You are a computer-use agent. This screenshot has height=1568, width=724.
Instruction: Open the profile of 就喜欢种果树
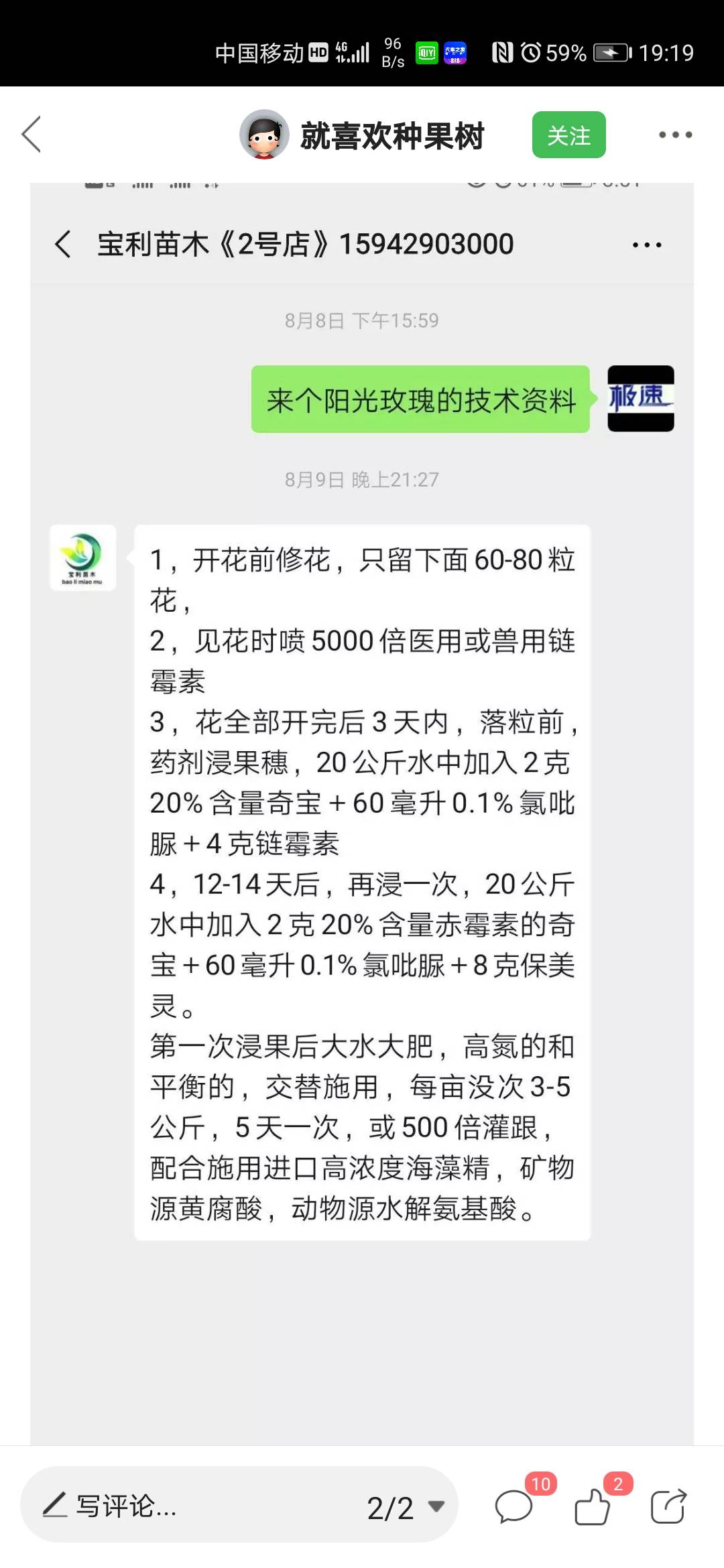pos(361,135)
